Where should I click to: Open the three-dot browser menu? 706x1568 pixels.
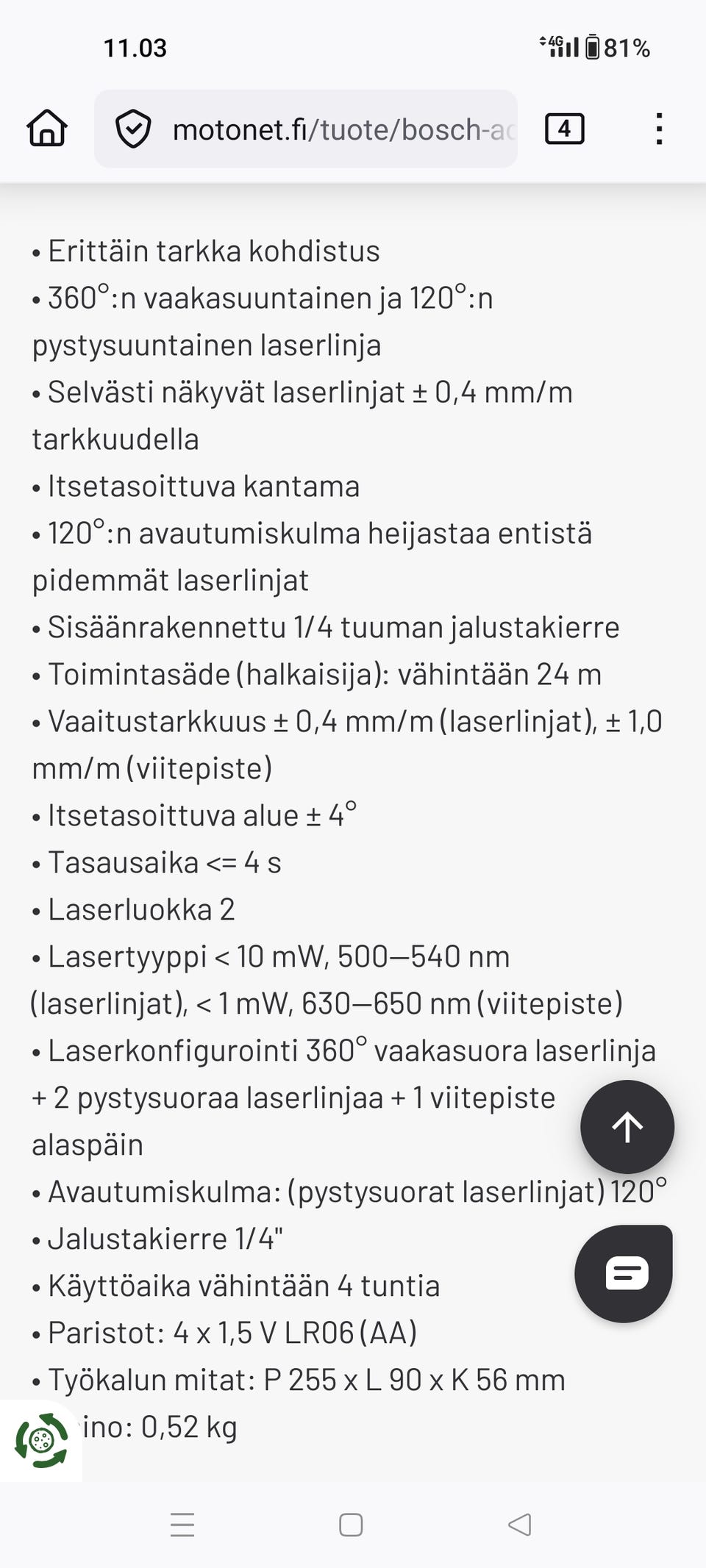click(659, 129)
